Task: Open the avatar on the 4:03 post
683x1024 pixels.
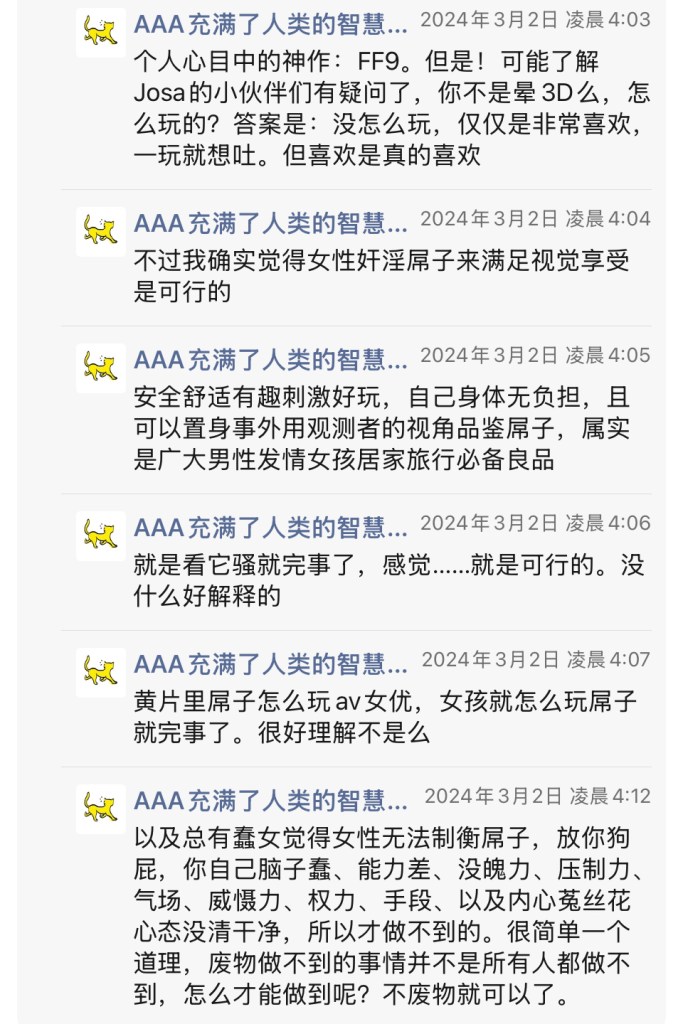Action: (101, 33)
